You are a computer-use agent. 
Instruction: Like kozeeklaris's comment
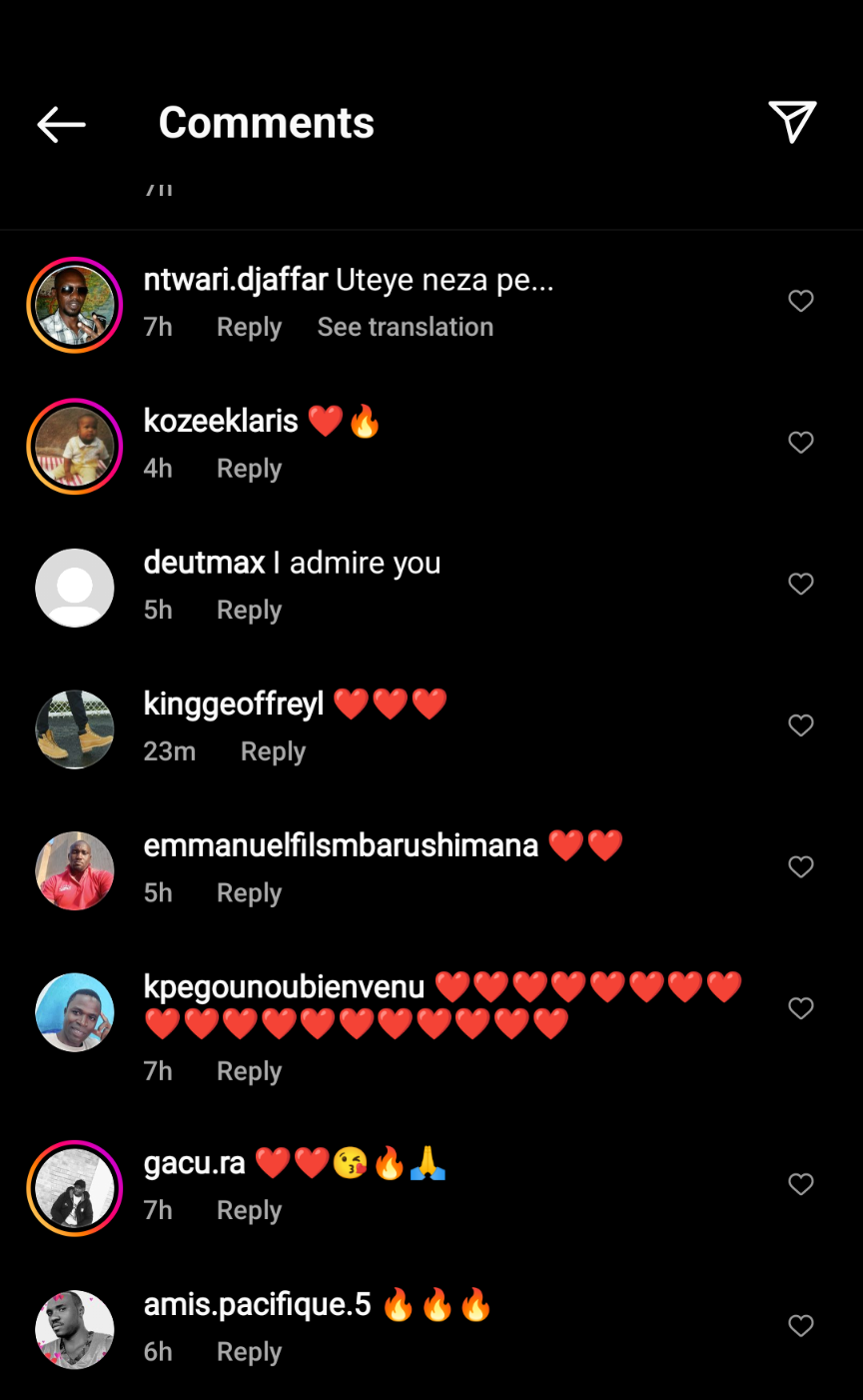[801, 442]
